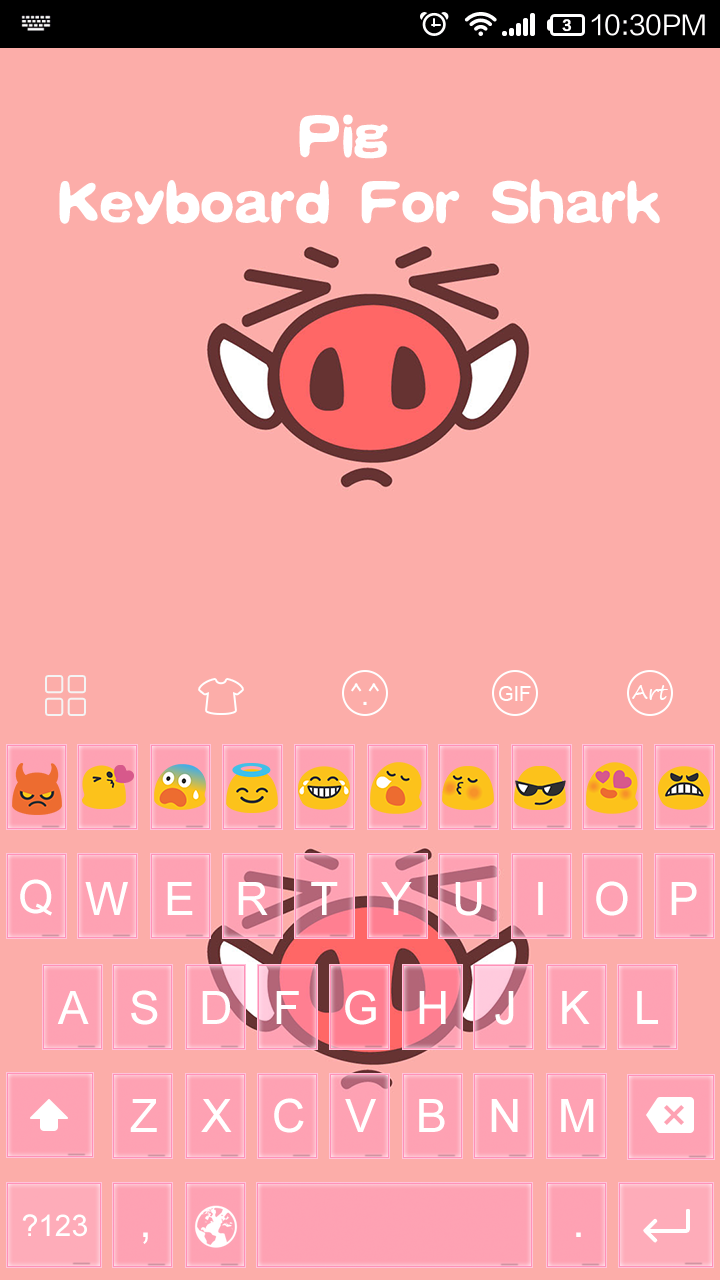This screenshot has height=1280, width=720.
Task: Open the emoji face panel
Action: click(x=365, y=693)
